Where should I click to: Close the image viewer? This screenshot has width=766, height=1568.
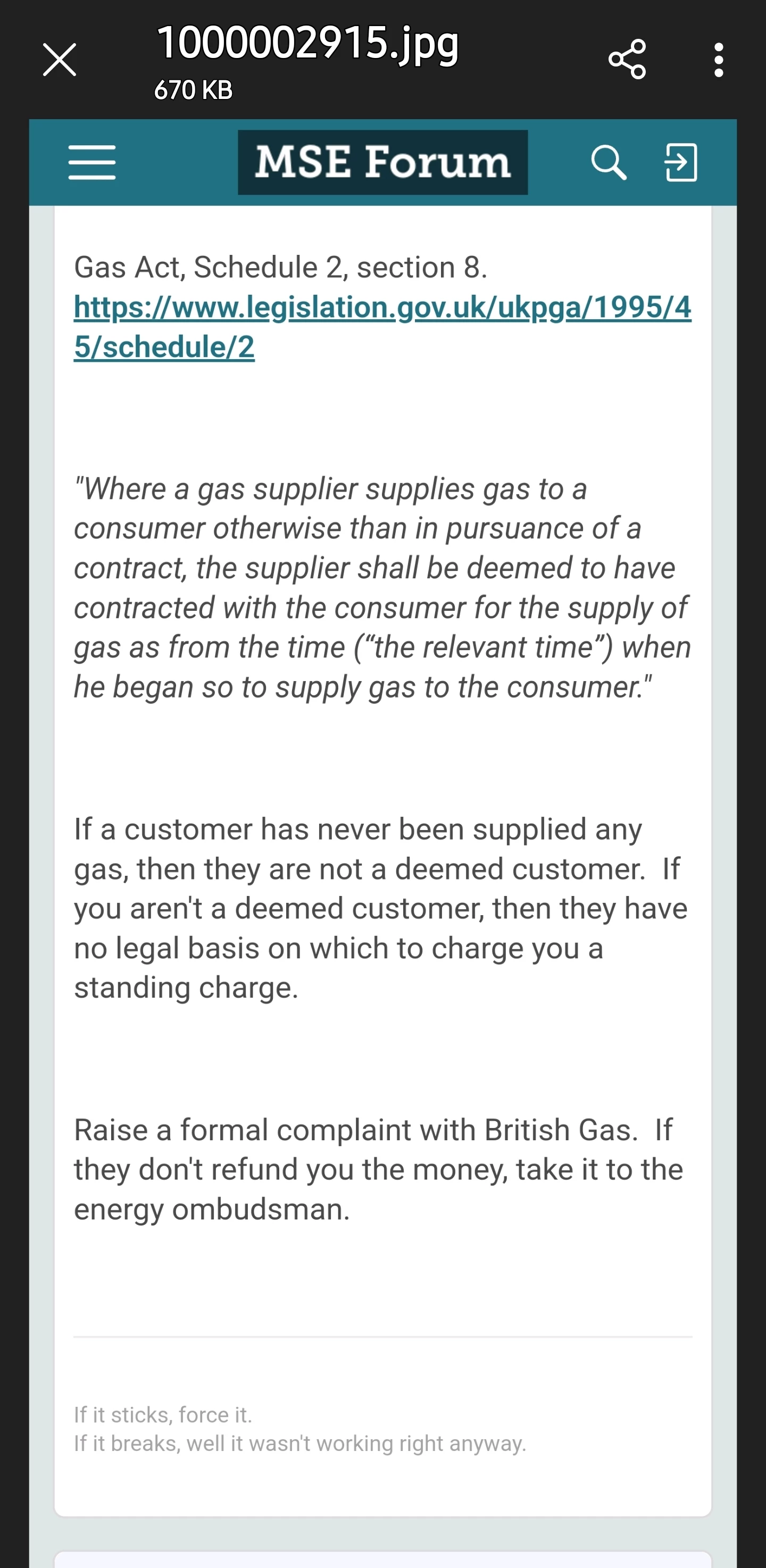(59, 60)
